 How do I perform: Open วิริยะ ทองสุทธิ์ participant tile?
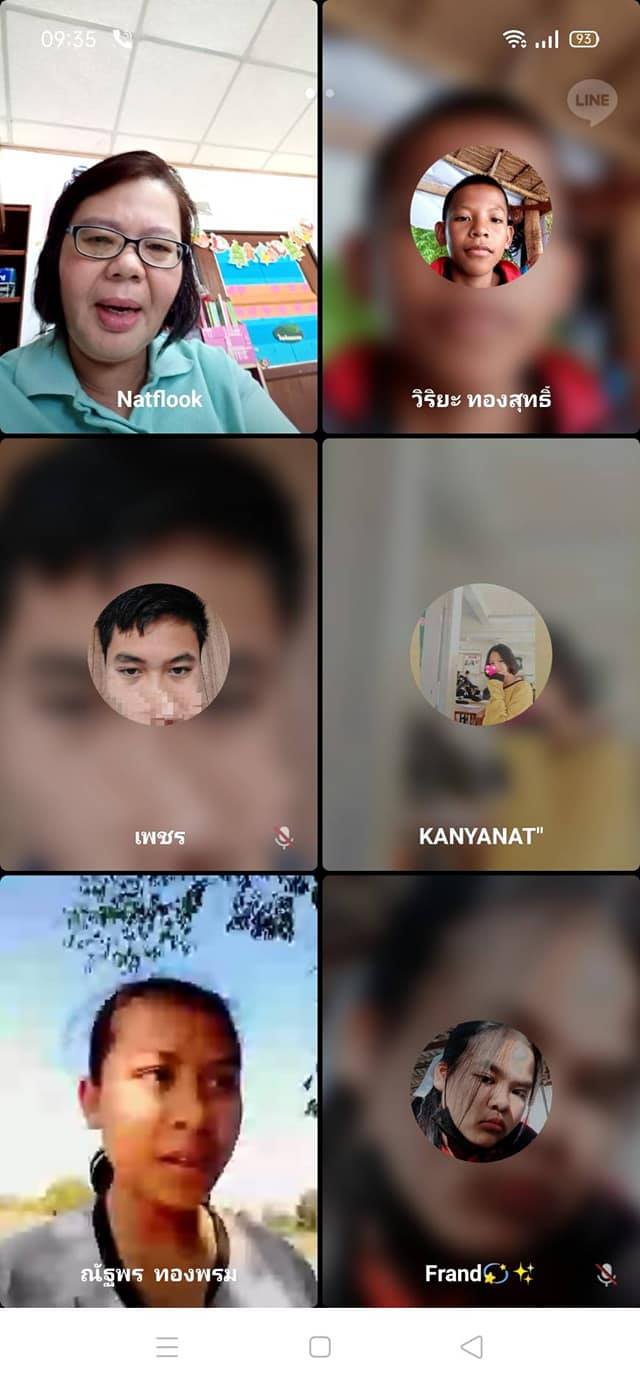481,216
